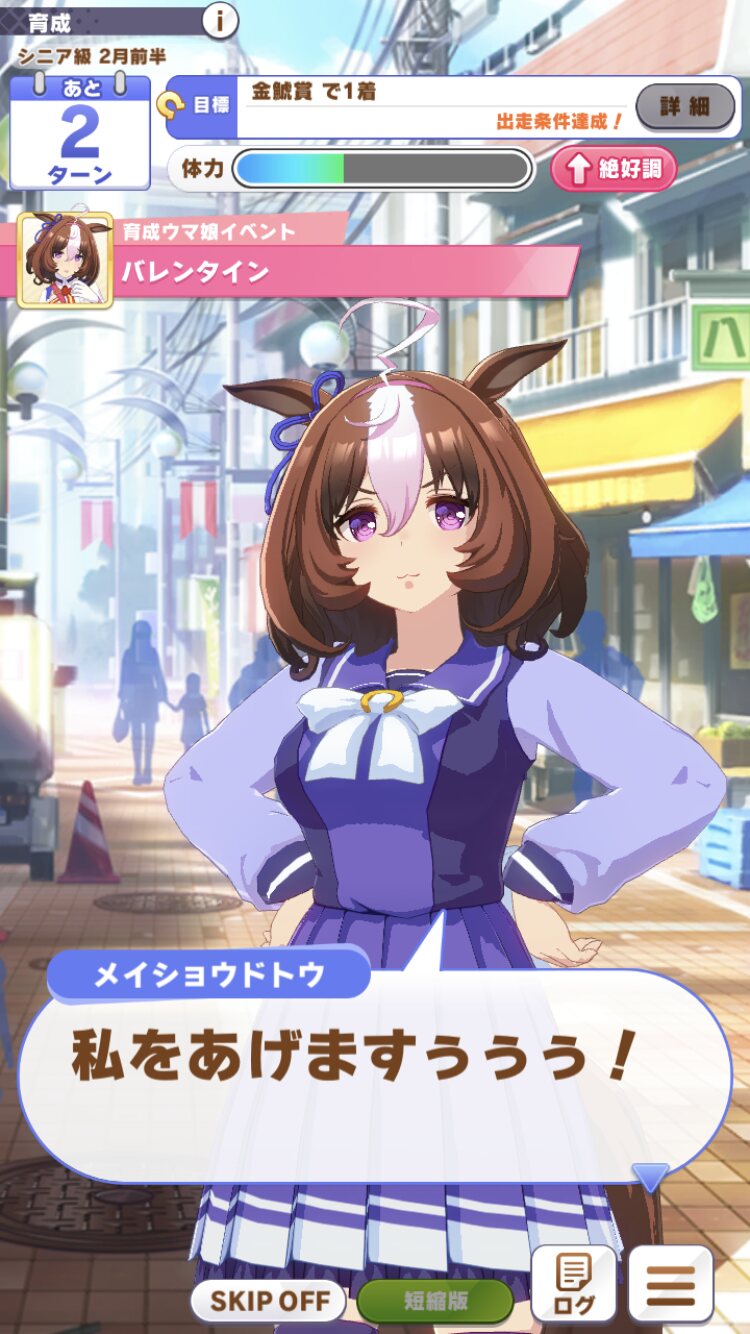Viewport: 750px width, 1334px height.
Task: Open the info icon beside 育成
Action: click(220, 19)
